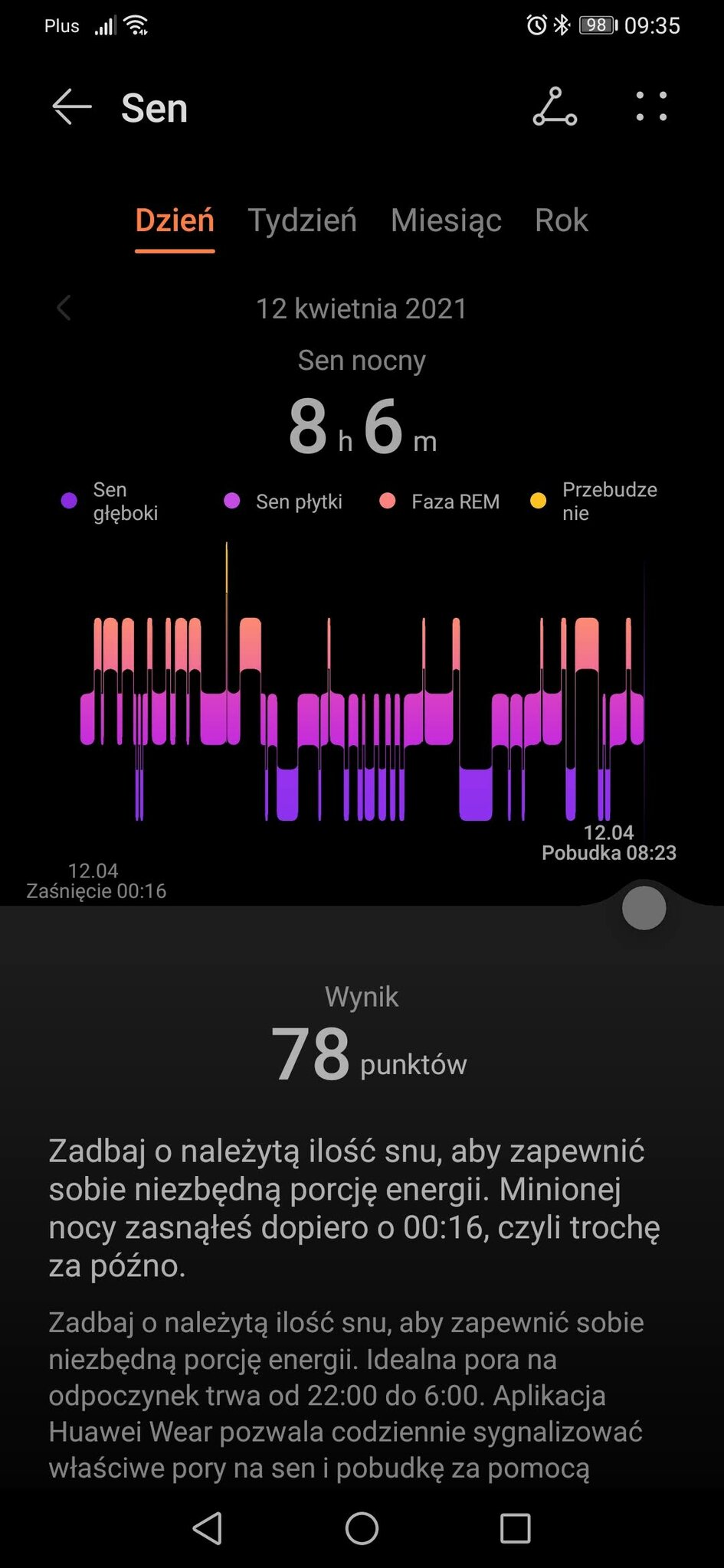The height and width of the screenshot is (1568, 724).
Task: Switch to the Rok tab
Action: click(562, 220)
